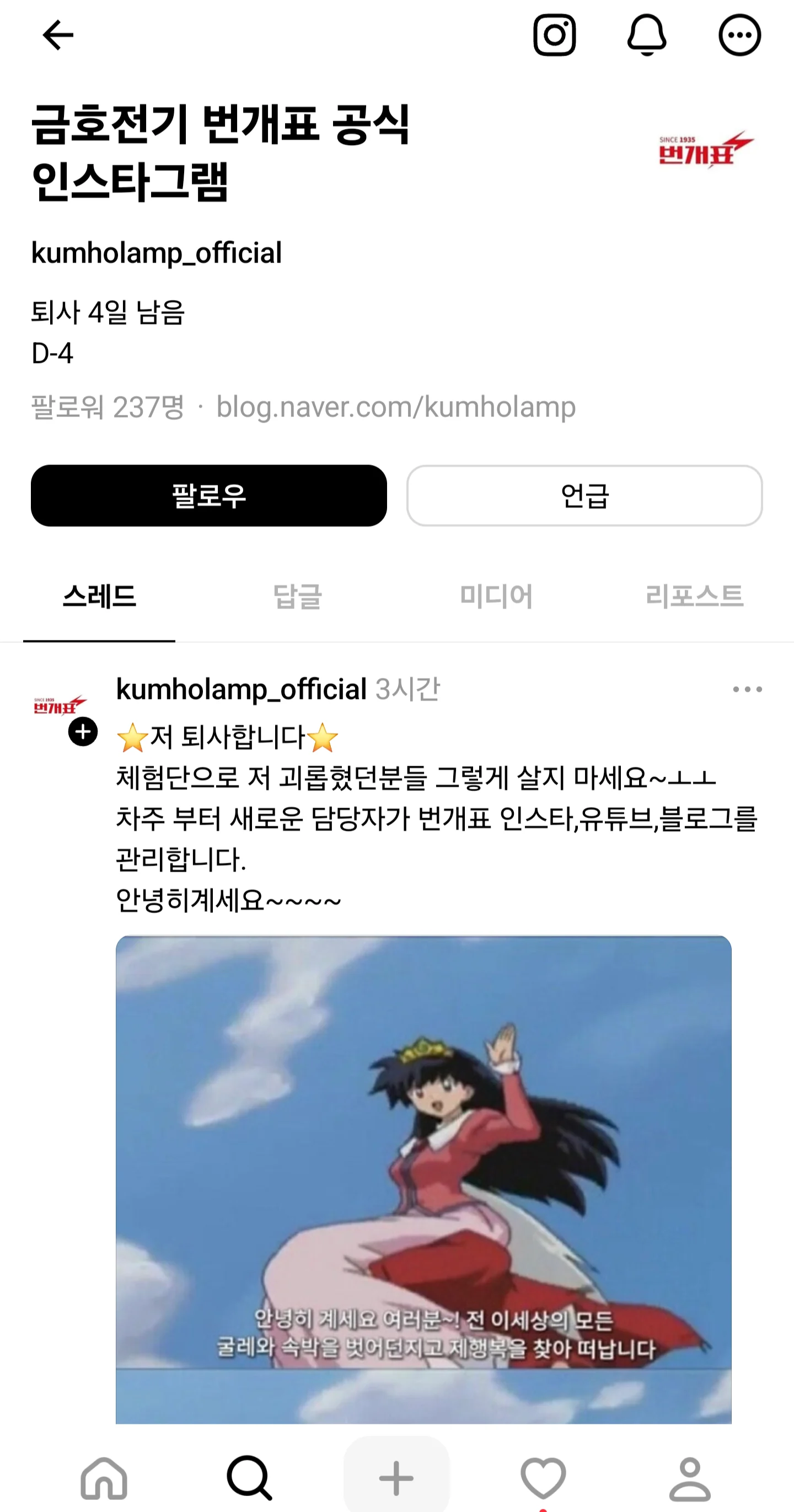Open the linked Instagram profile icon
This screenshot has width=794, height=1512.
[x=554, y=35]
